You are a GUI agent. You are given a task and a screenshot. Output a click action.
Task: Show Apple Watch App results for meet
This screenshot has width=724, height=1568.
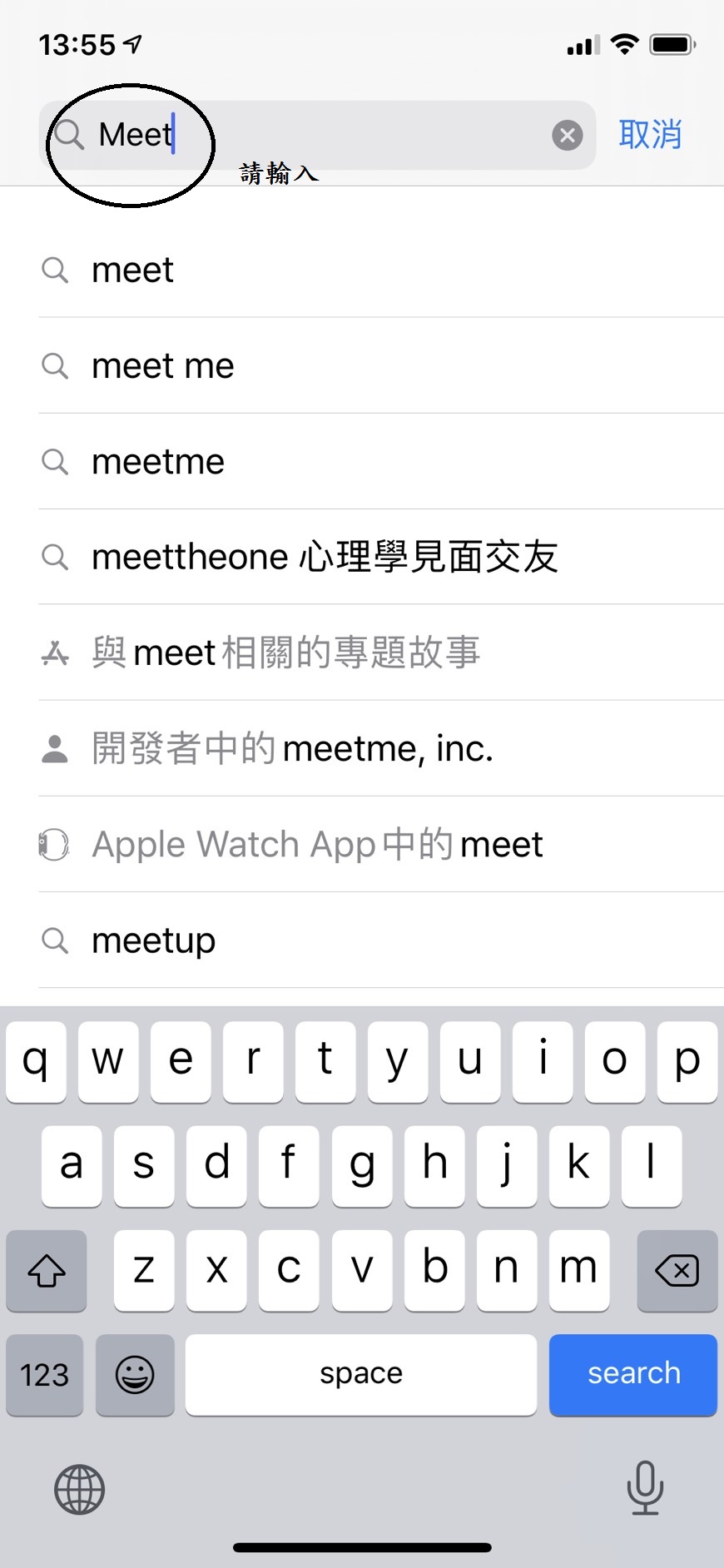click(381, 844)
